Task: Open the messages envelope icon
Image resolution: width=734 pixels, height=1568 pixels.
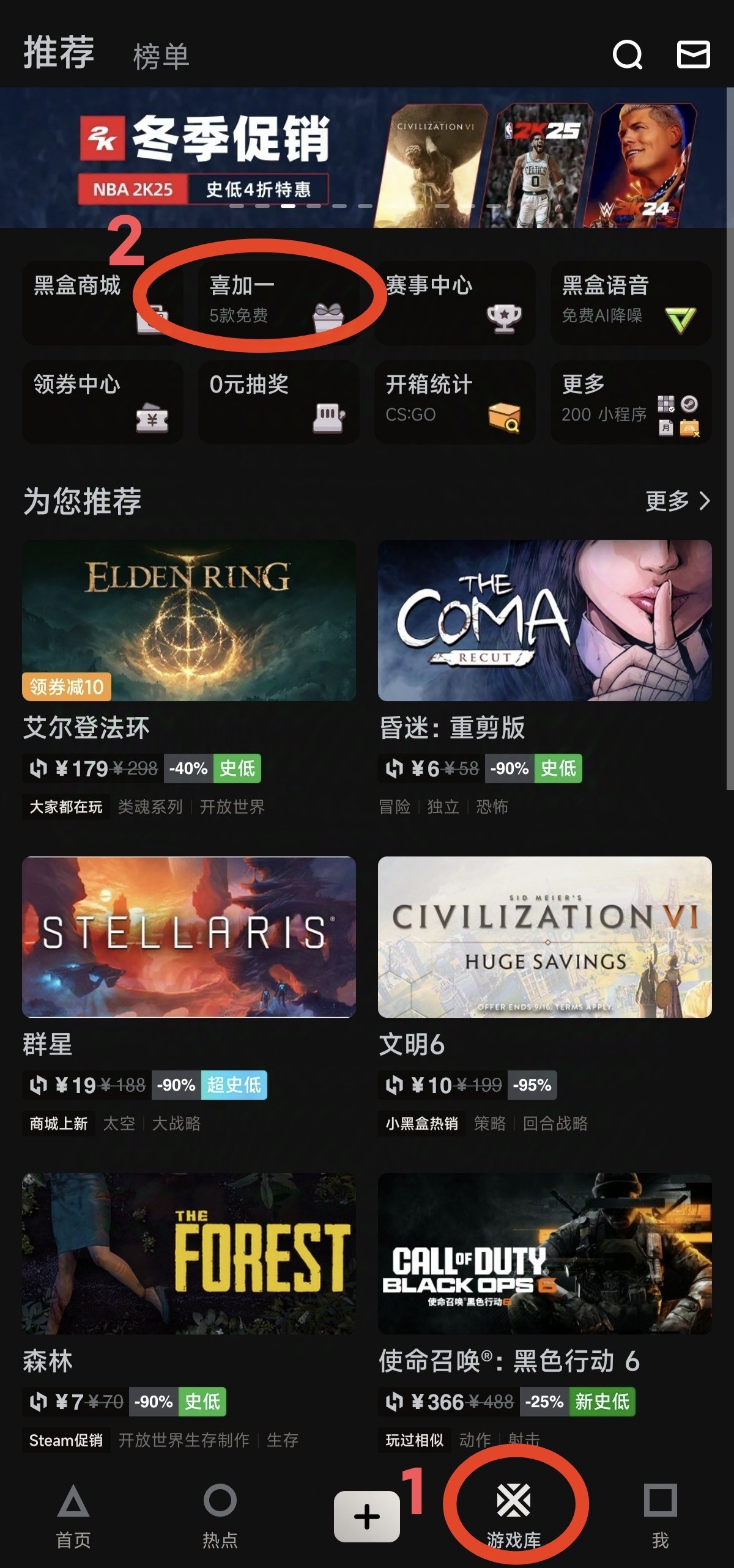Action: pos(693,55)
